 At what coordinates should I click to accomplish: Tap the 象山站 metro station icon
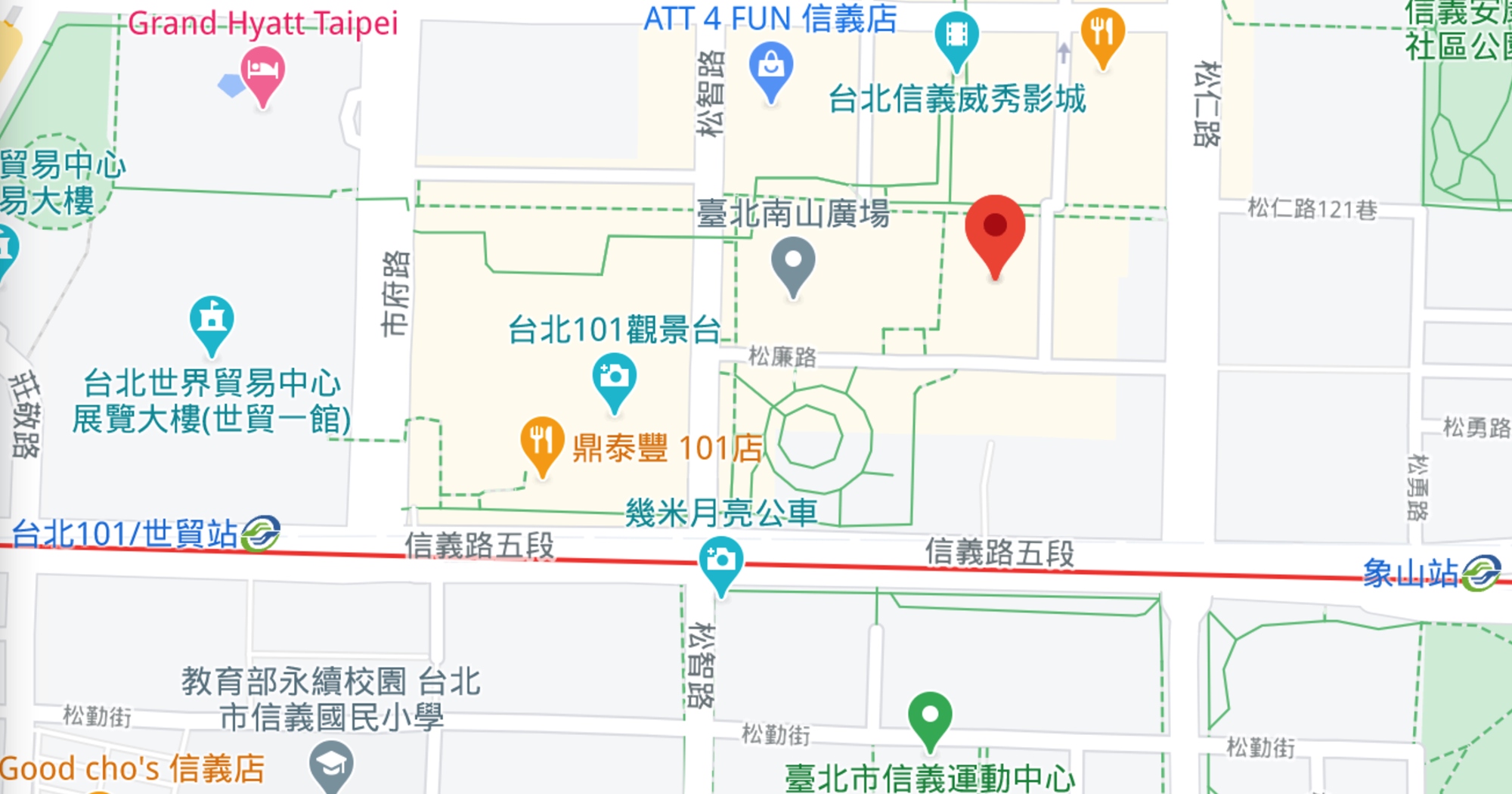(1480, 572)
